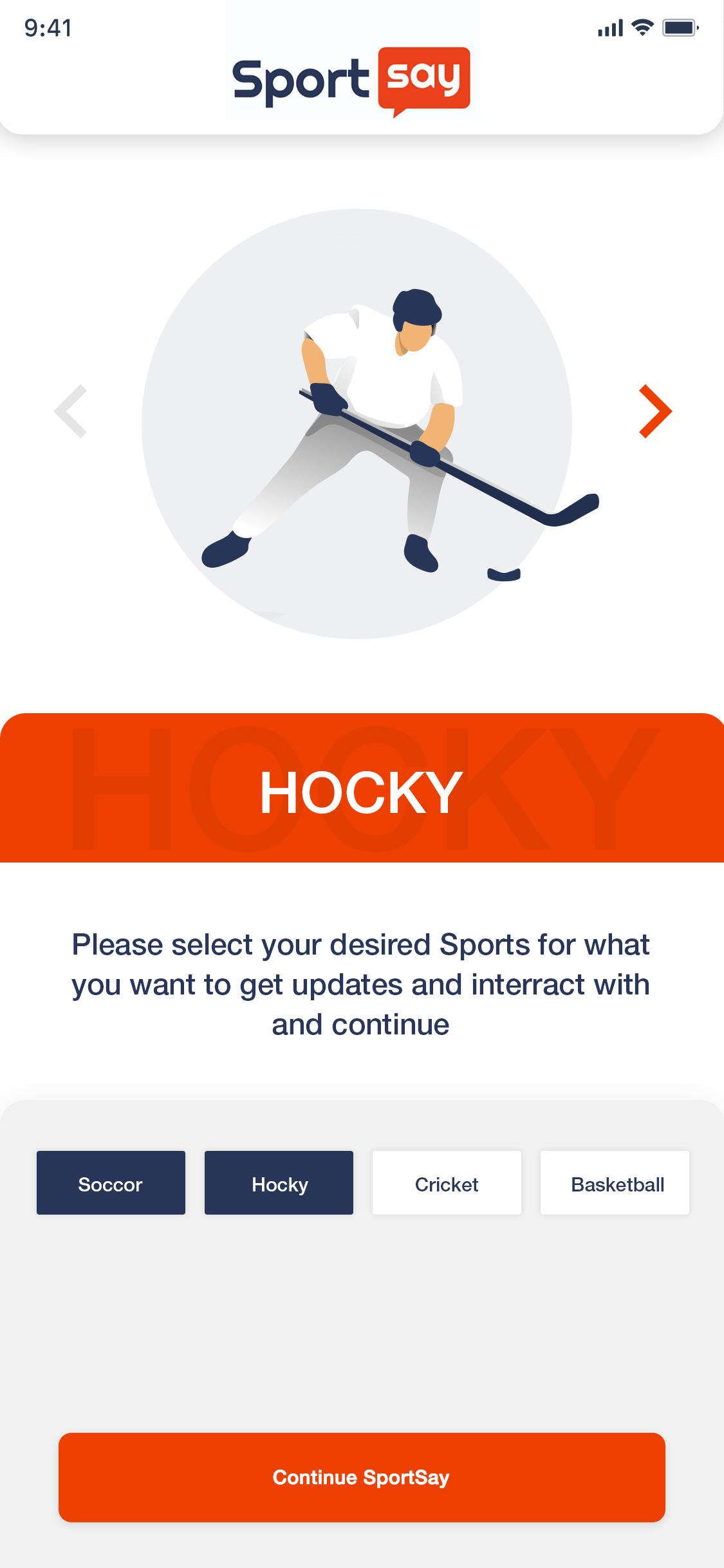Viewport: 724px width, 1568px height.
Task: Select the Cricket sport chip
Action: click(x=447, y=1183)
